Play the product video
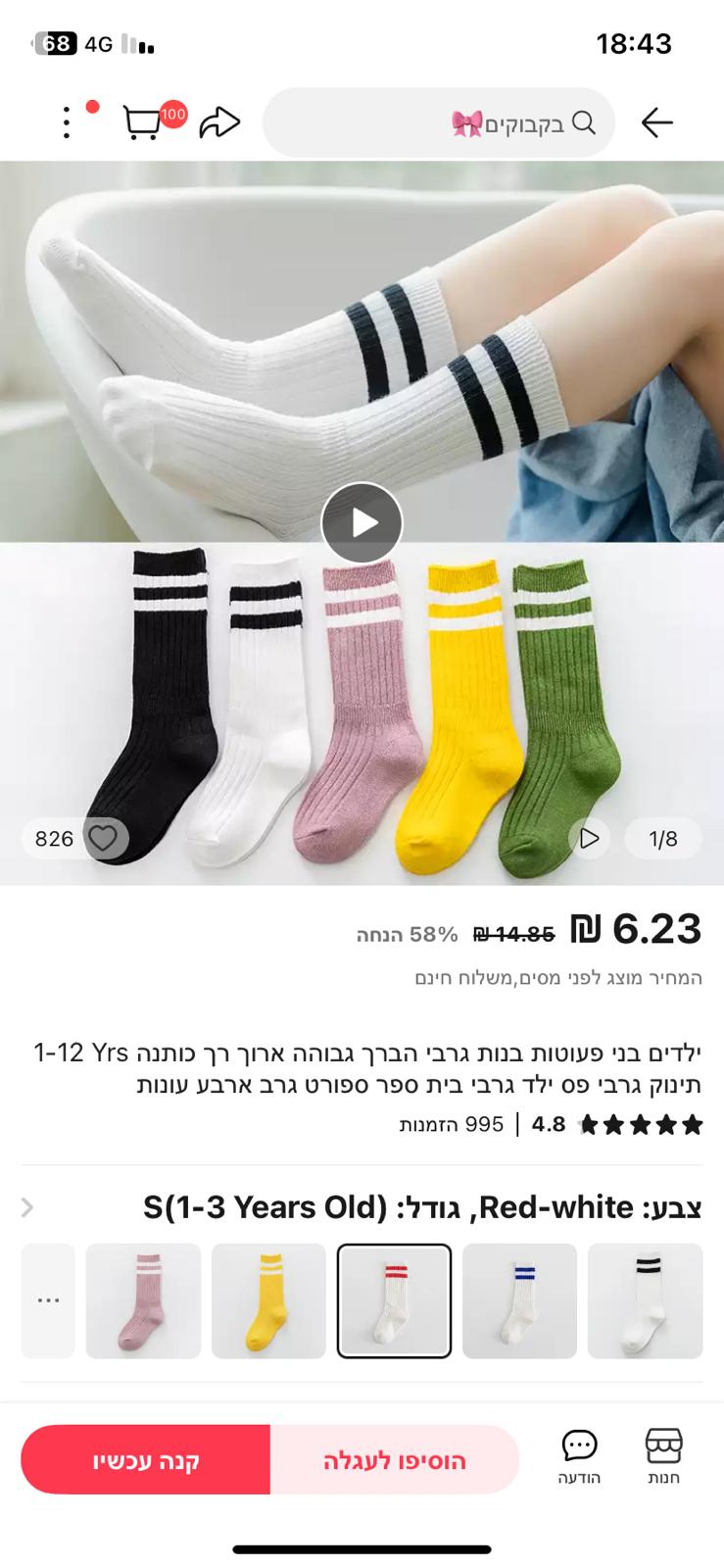724x1568 pixels. [x=362, y=523]
